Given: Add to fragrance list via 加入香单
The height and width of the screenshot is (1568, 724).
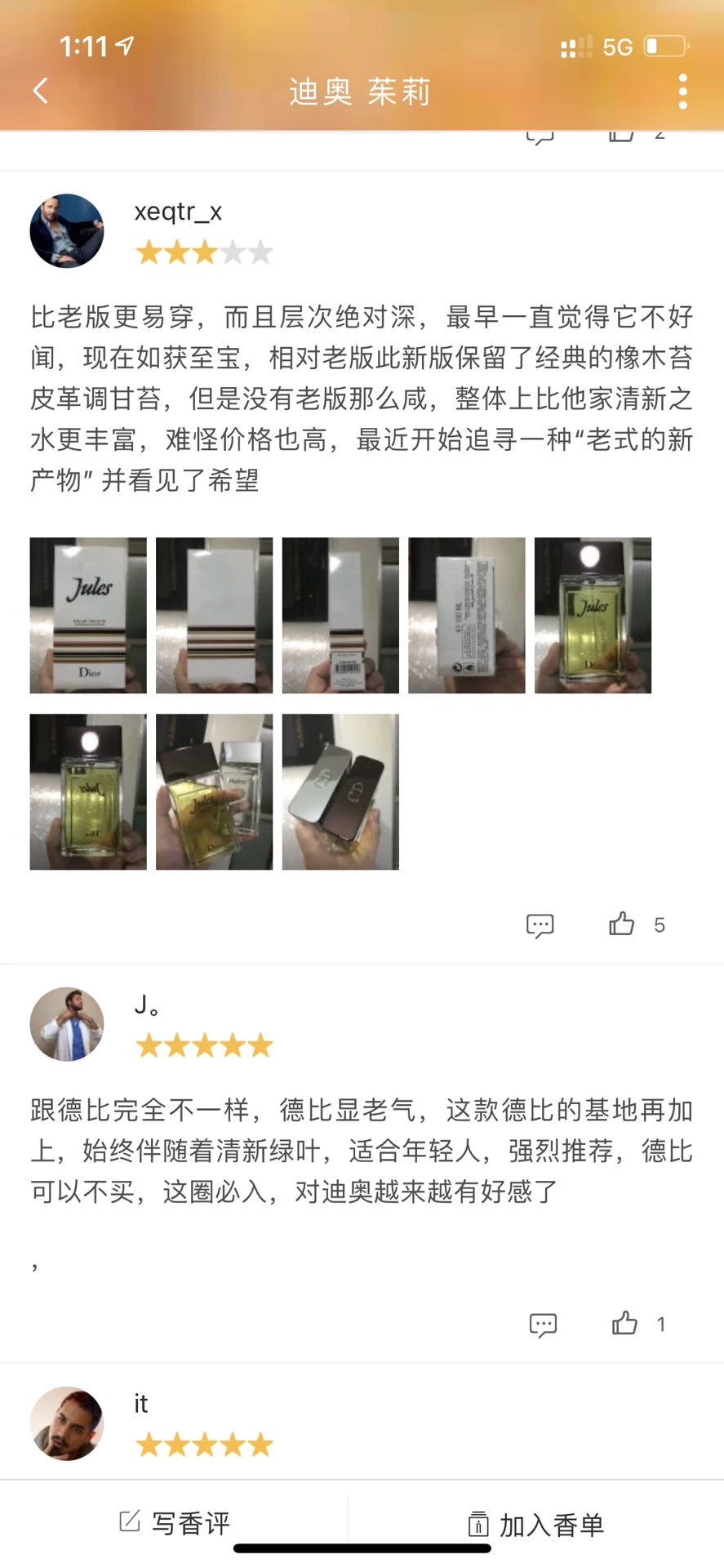Looking at the screenshot, I should (536, 1524).
